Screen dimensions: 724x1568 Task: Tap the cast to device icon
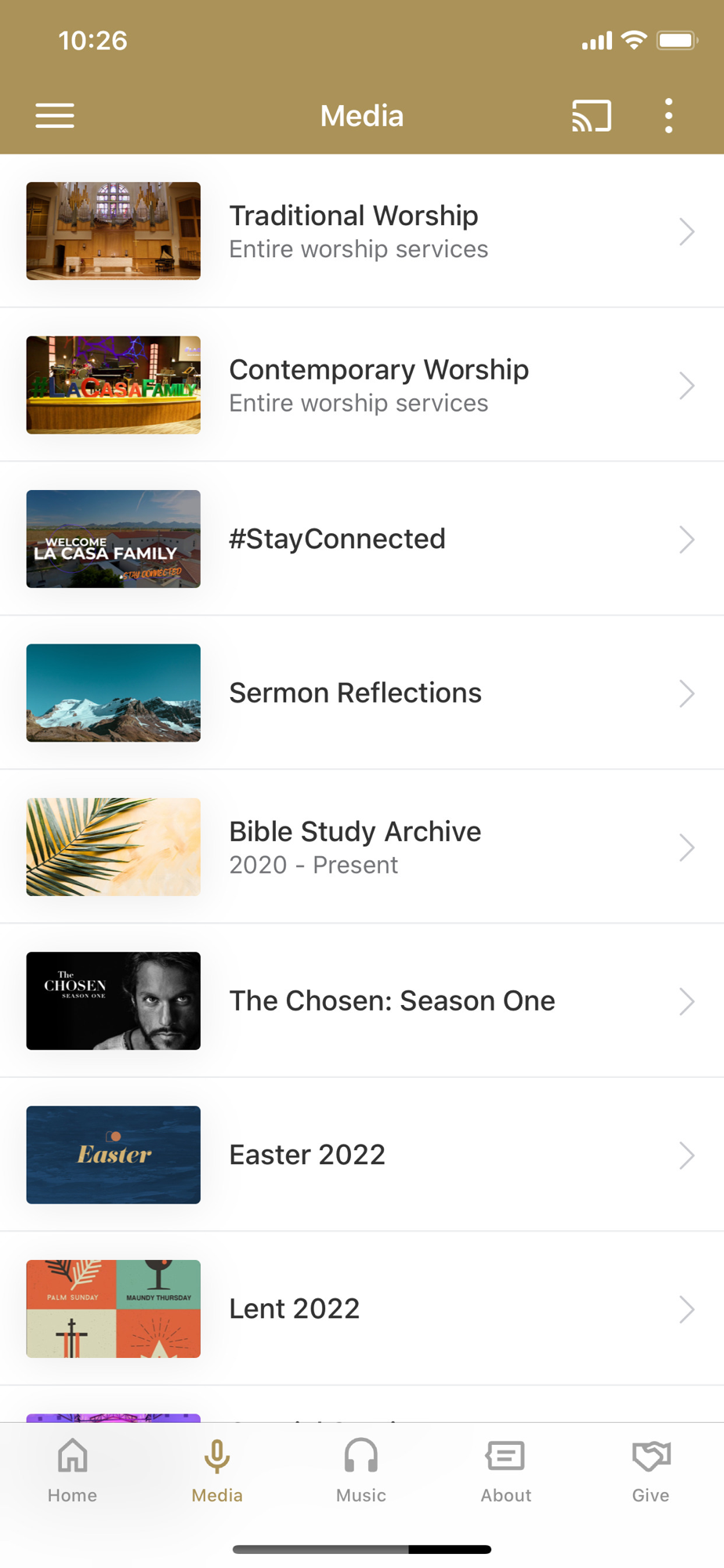[591, 116]
